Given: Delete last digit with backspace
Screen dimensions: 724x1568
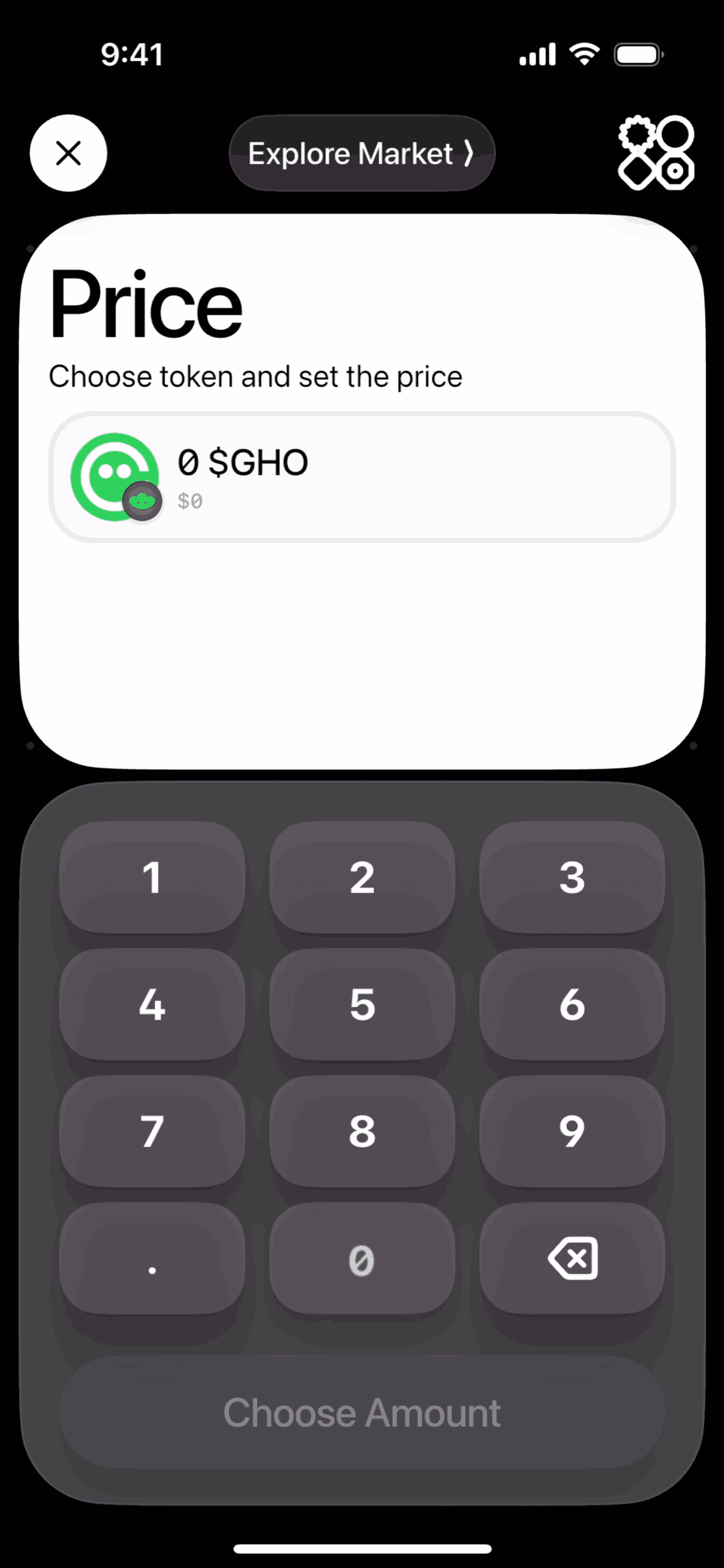Looking at the screenshot, I should pos(572,1259).
